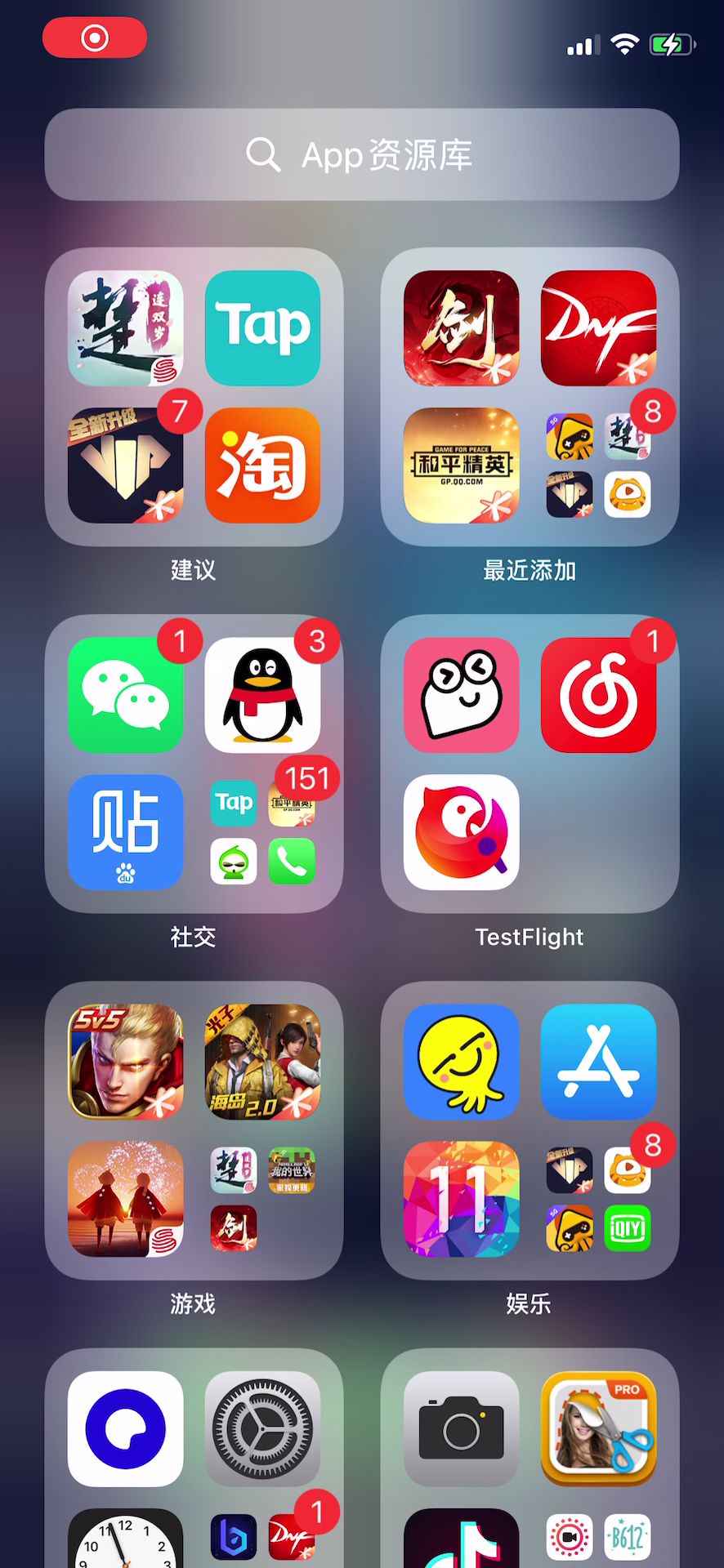
Task: Open the QQ penguin app
Action: tap(262, 694)
